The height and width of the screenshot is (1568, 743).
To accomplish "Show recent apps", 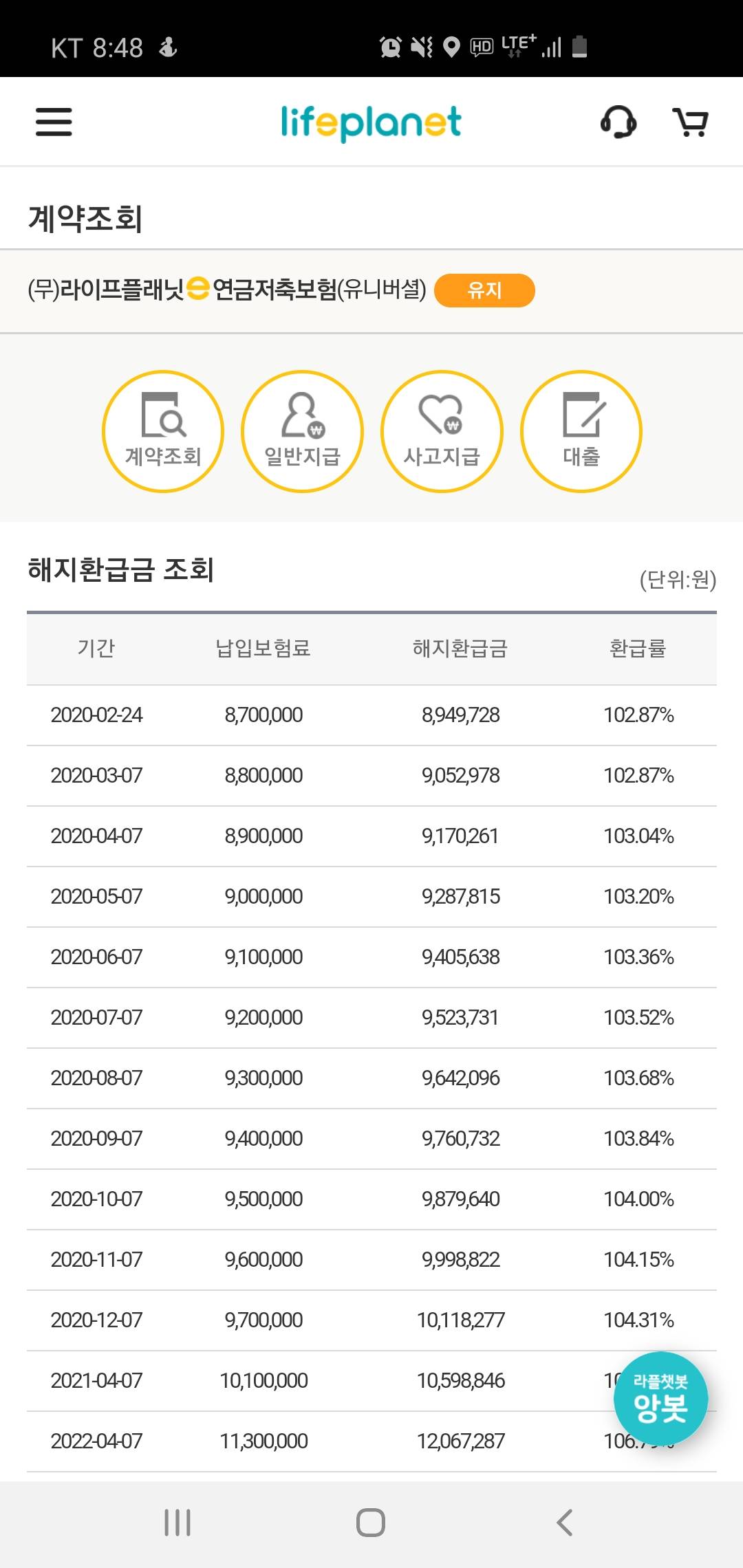I will pos(177,1523).
